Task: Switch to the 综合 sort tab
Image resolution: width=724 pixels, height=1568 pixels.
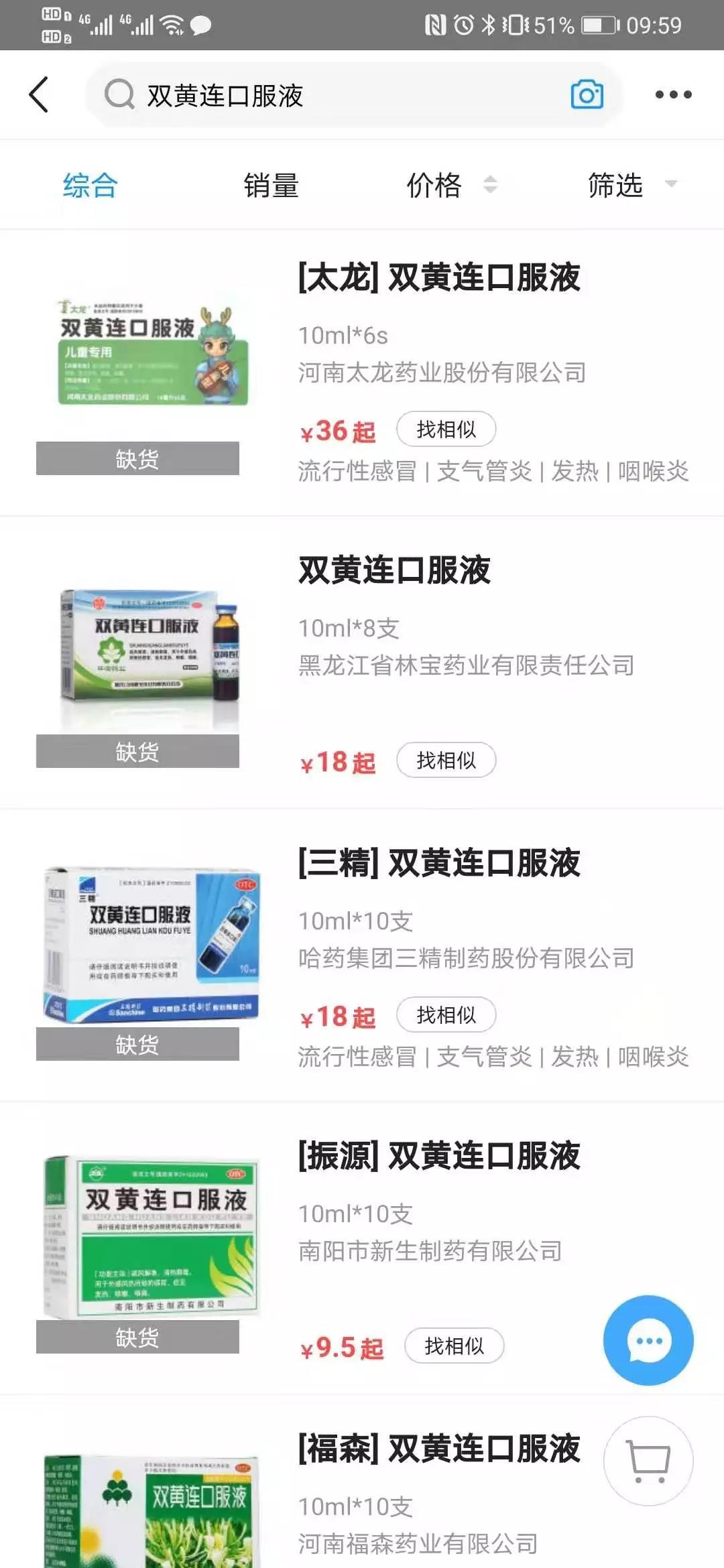Action: click(90, 185)
